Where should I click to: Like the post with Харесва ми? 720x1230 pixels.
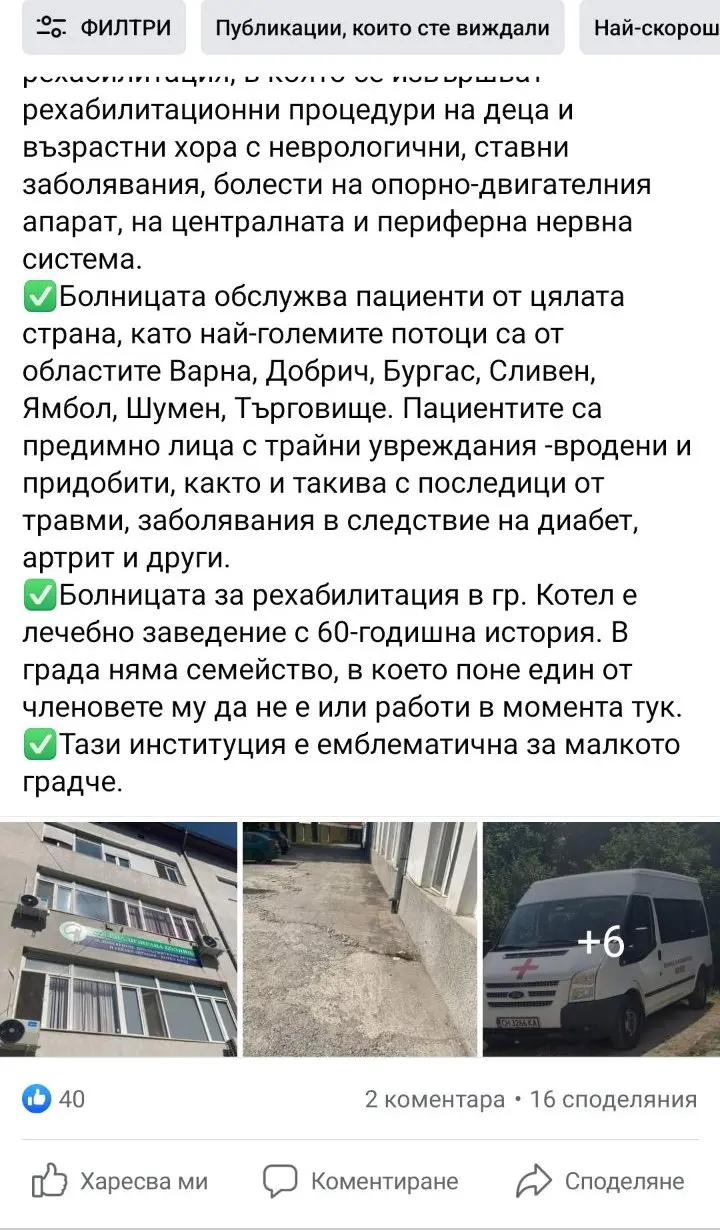point(120,1181)
